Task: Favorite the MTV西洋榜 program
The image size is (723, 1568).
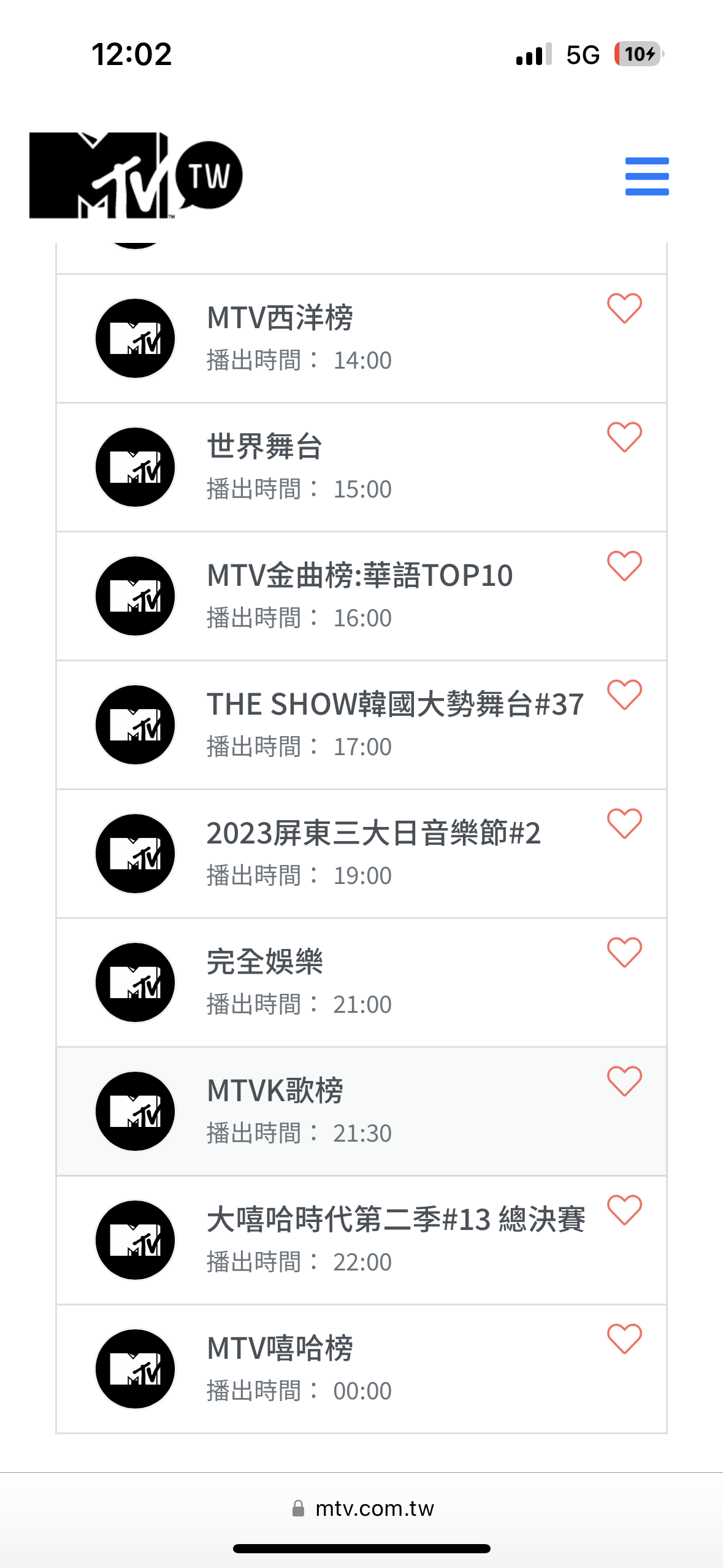Action: [x=624, y=308]
